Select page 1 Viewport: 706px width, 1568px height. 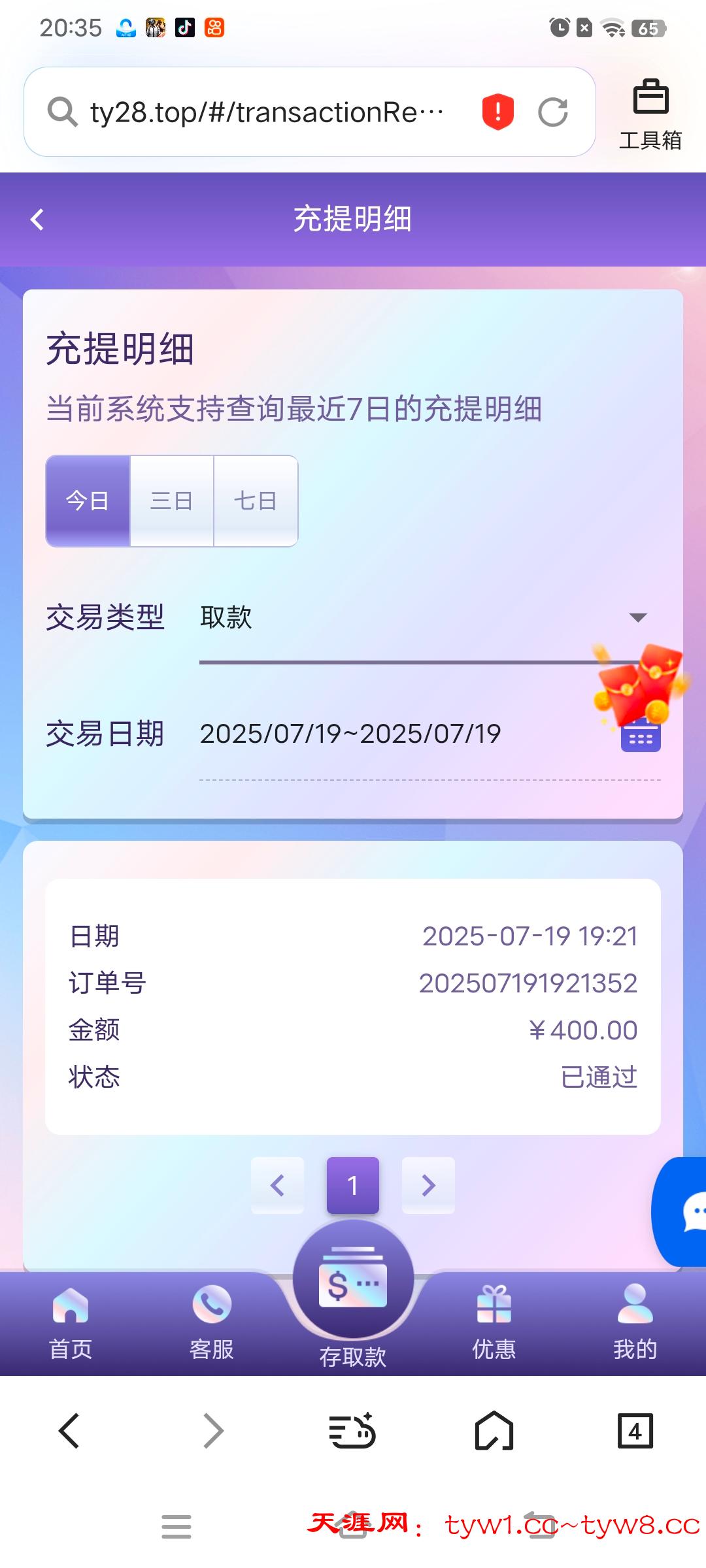(x=353, y=1185)
